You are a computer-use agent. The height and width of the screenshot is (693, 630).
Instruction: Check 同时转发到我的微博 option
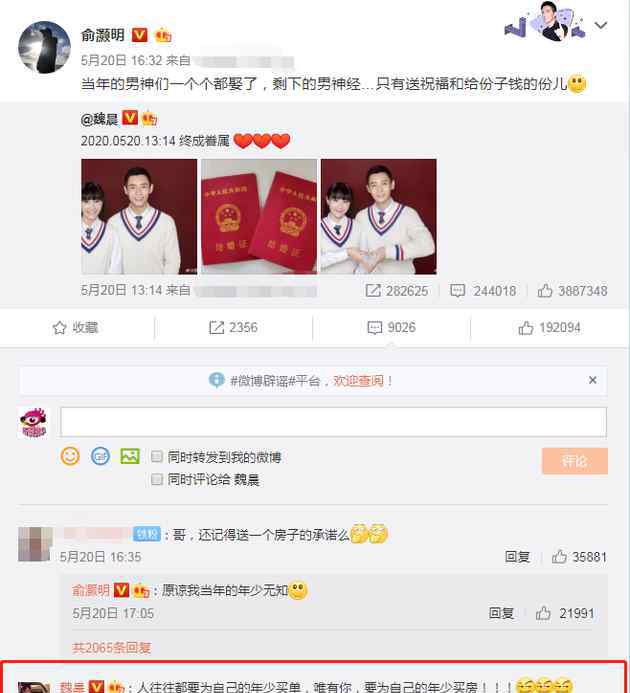(158, 457)
